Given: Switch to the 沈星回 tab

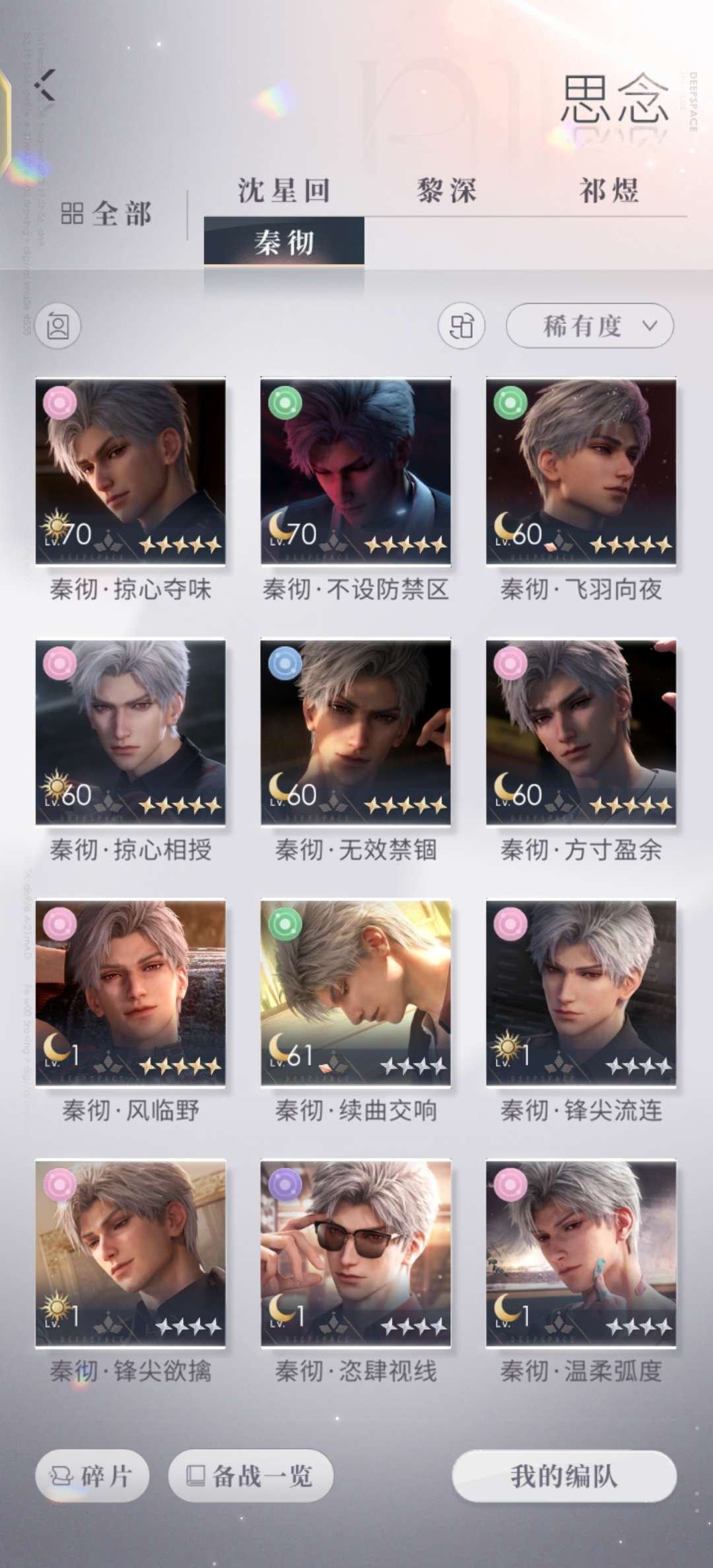Looking at the screenshot, I should point(284,191).
